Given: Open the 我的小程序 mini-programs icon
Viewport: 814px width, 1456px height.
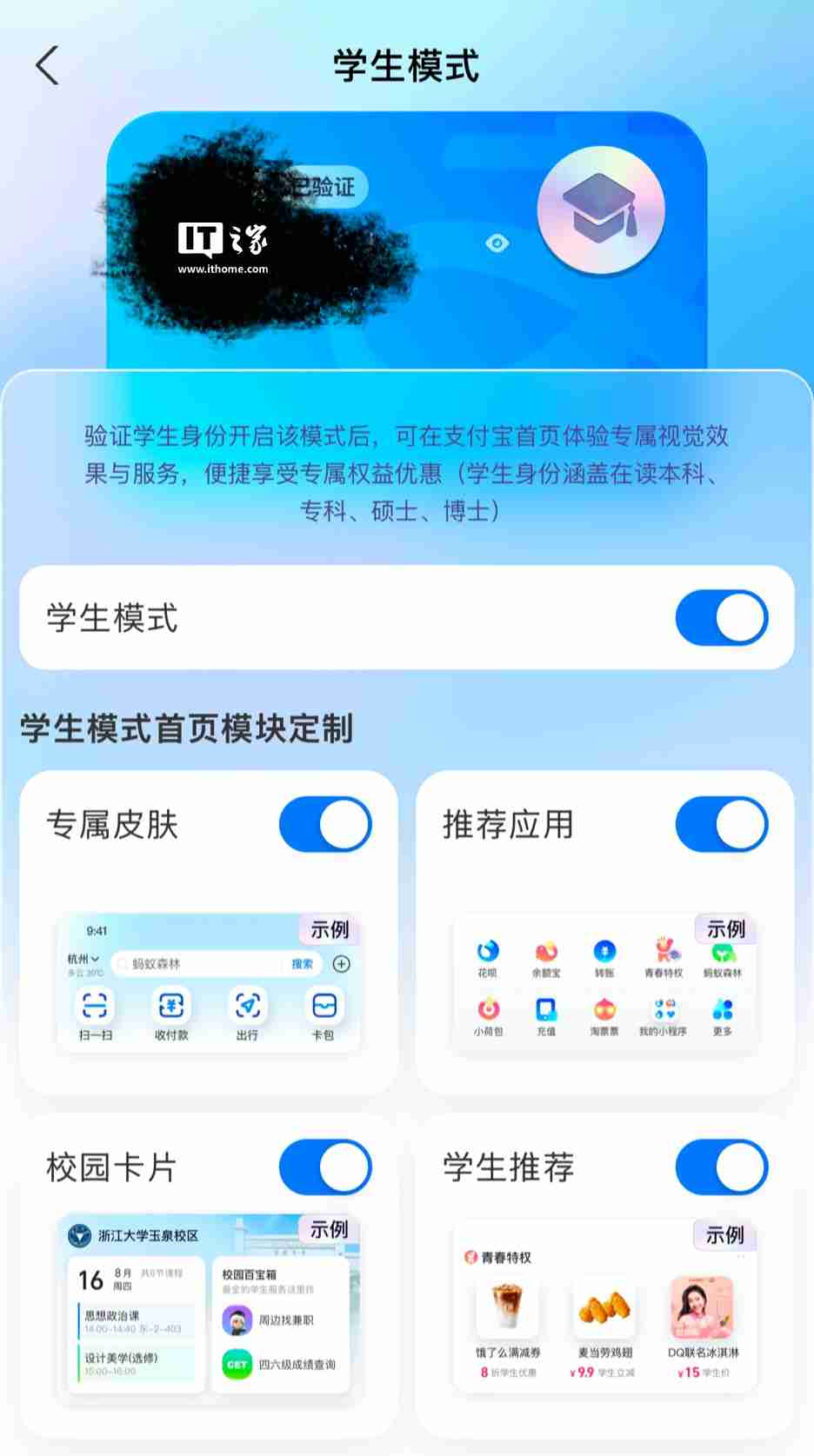Looking at the screenshot, I should coord(663,1011).
